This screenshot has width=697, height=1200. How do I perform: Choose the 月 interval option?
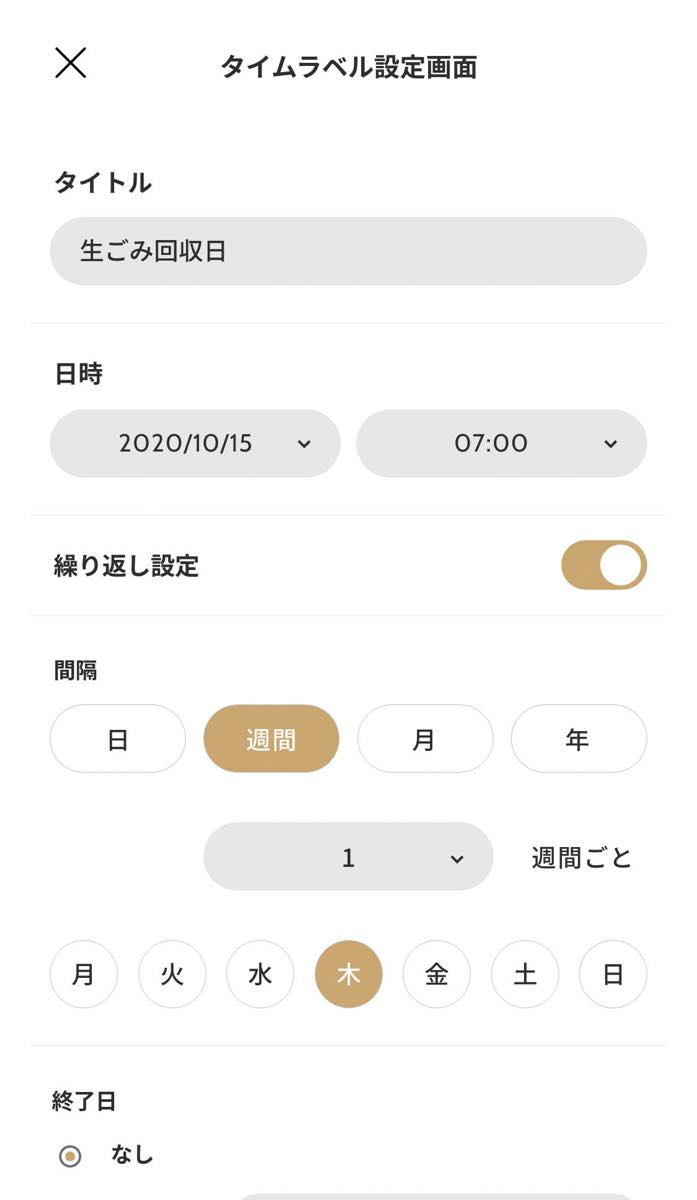(x=425, y=739)
